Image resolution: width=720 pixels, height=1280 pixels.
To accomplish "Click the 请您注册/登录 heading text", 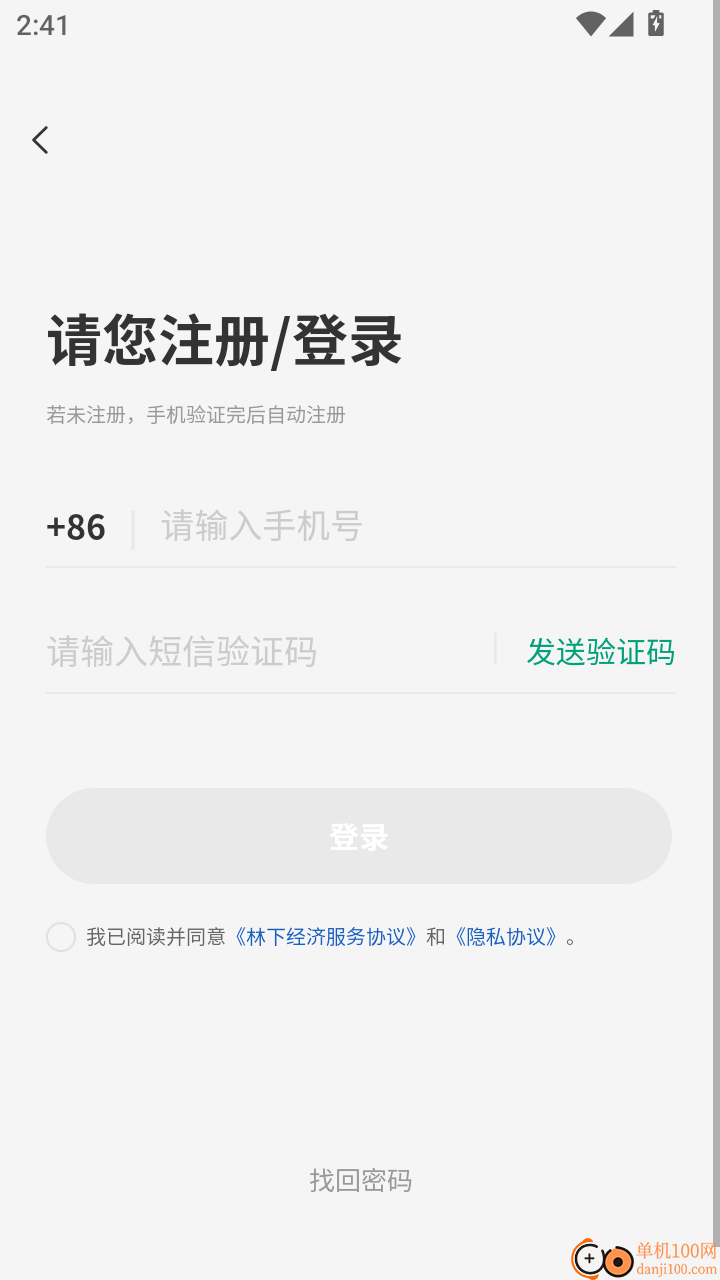I will coord(222,340).
